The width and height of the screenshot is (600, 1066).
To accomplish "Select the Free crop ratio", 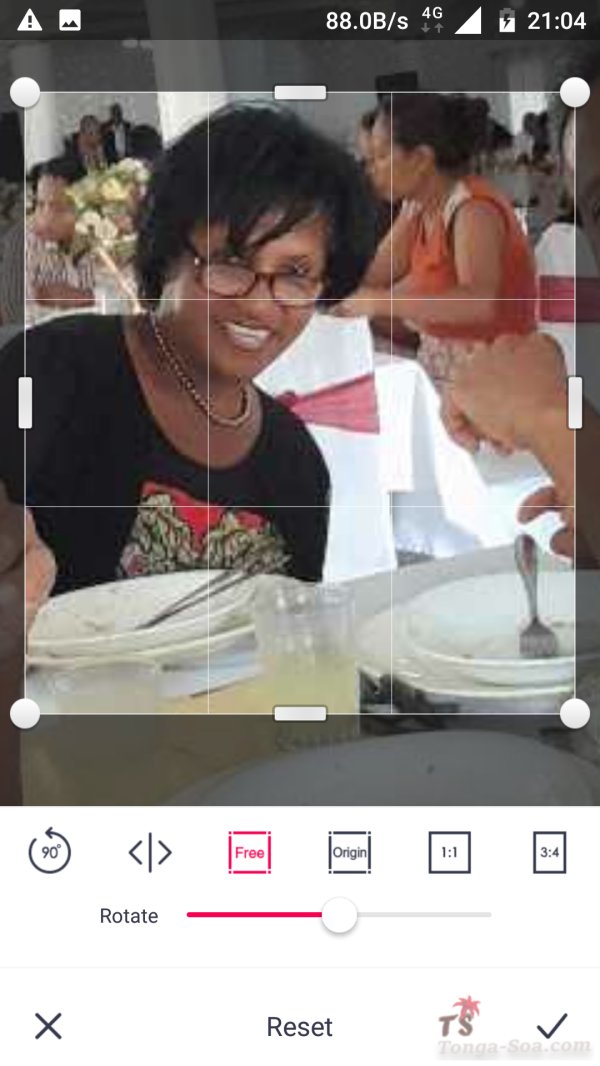I will point(249,853).
